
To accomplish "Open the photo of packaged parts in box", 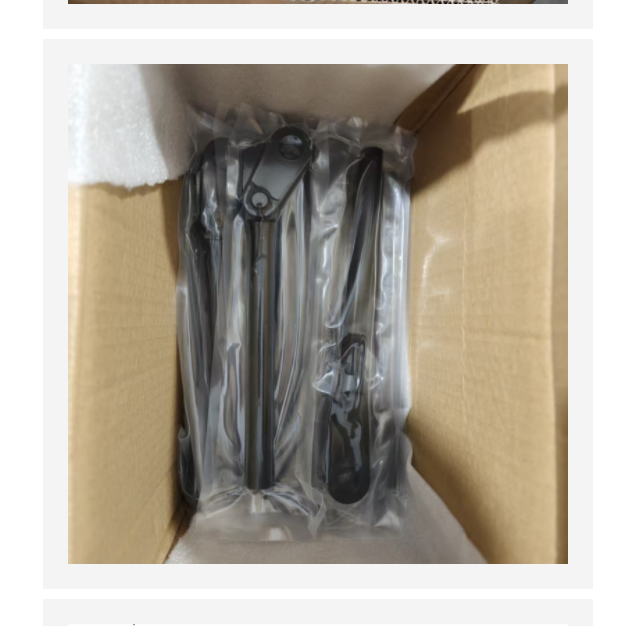I will pyautogui.click(x=317, y=314).
